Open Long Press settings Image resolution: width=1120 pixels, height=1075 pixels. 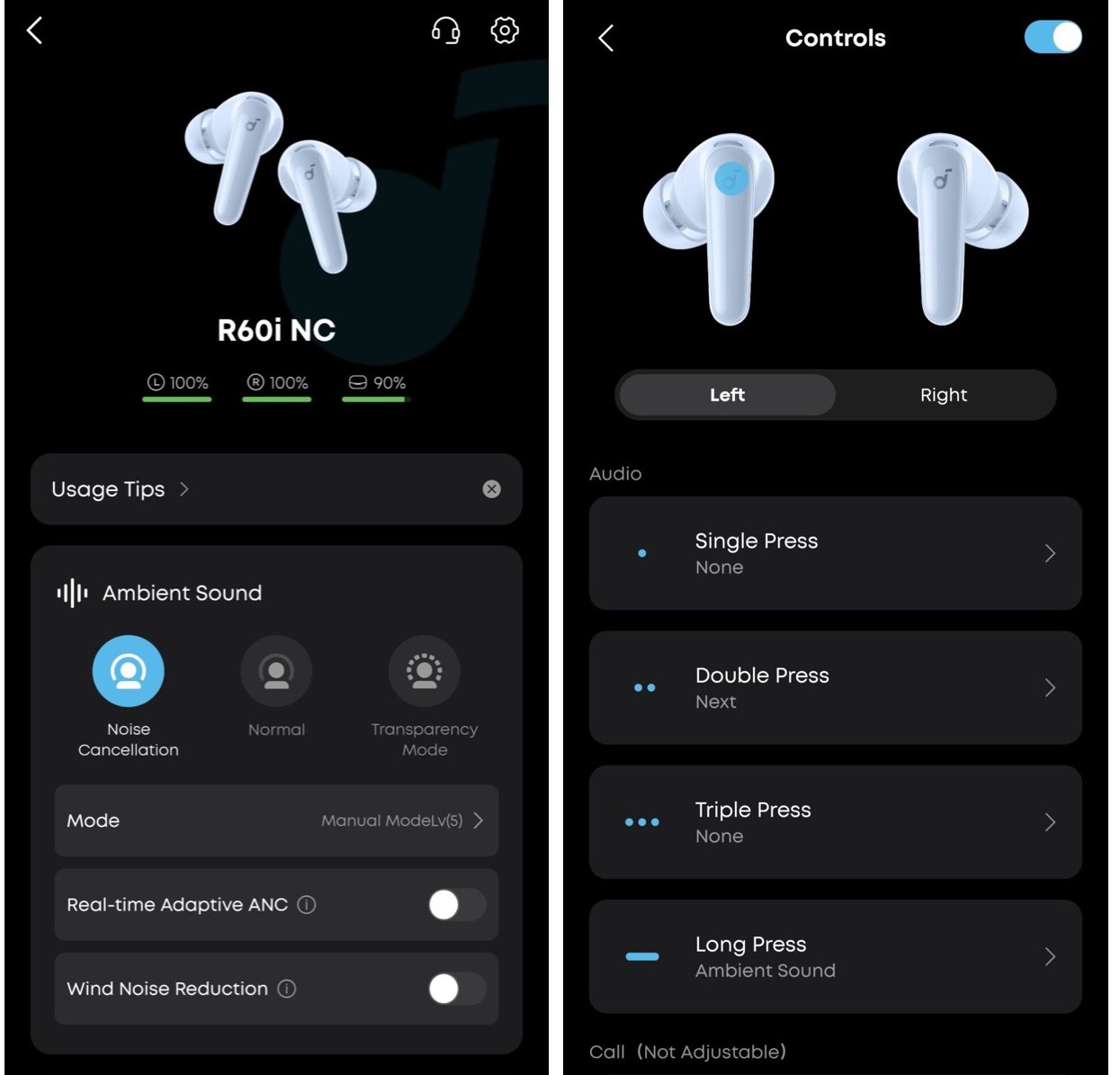(x=835, y=956)
